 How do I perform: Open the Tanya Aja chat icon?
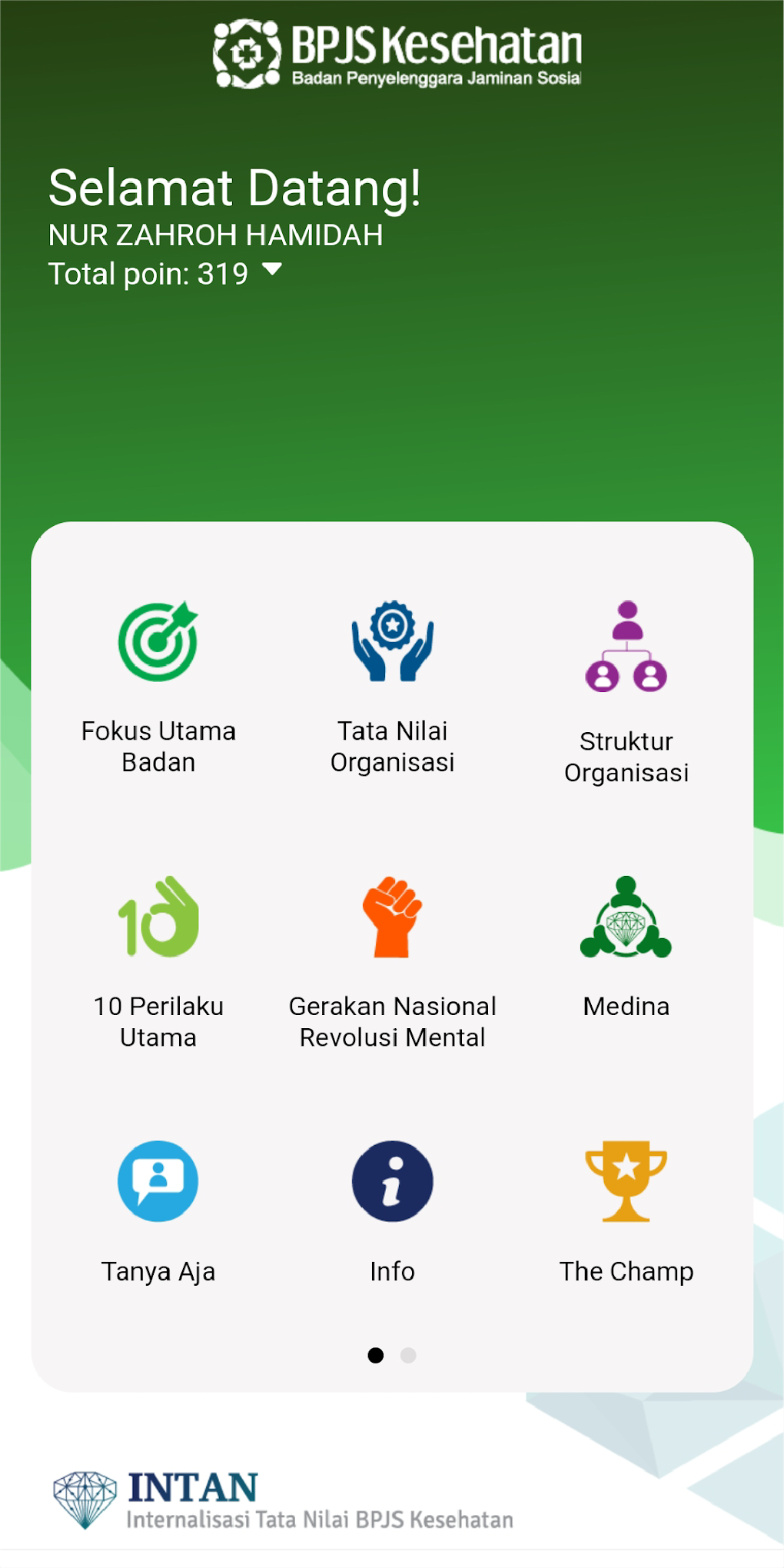(x=158, y=1181)
